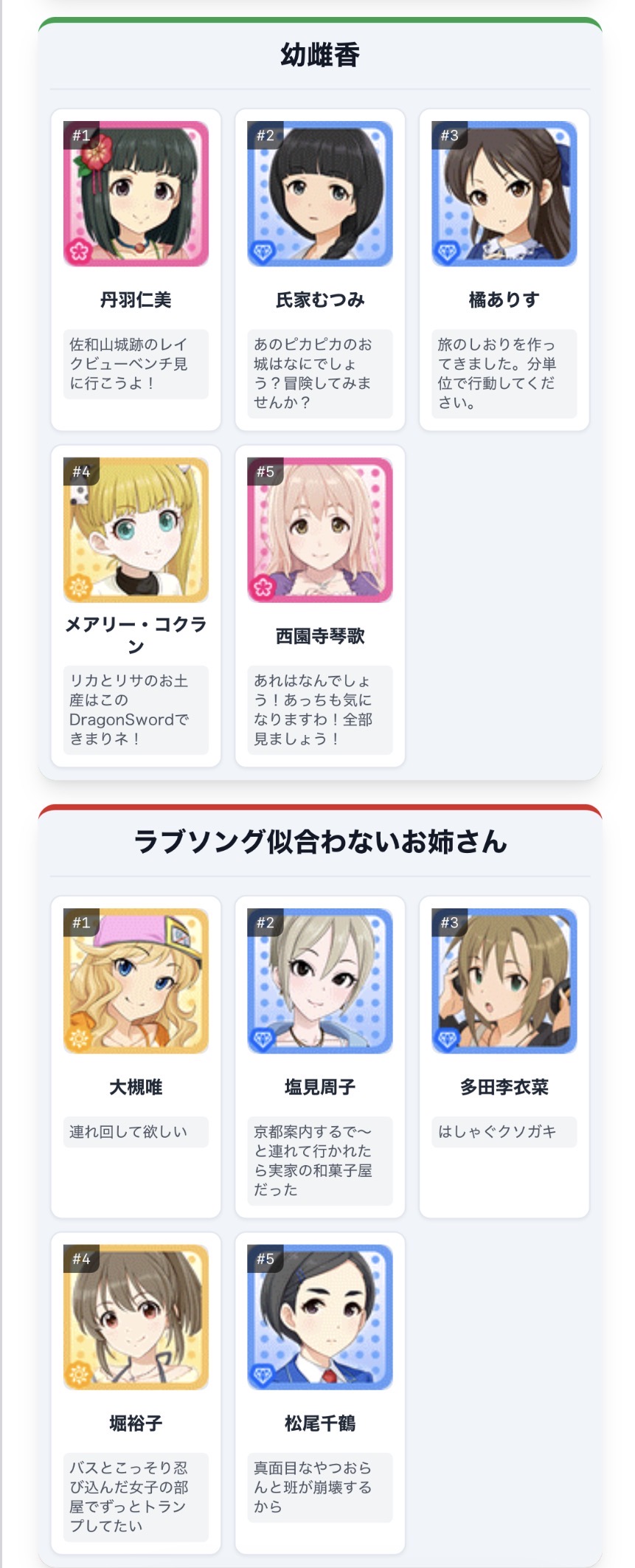Tap the 多田李衣菜 card
The width and height of the screenshot is (635, 1568).
pos(504,1057)
